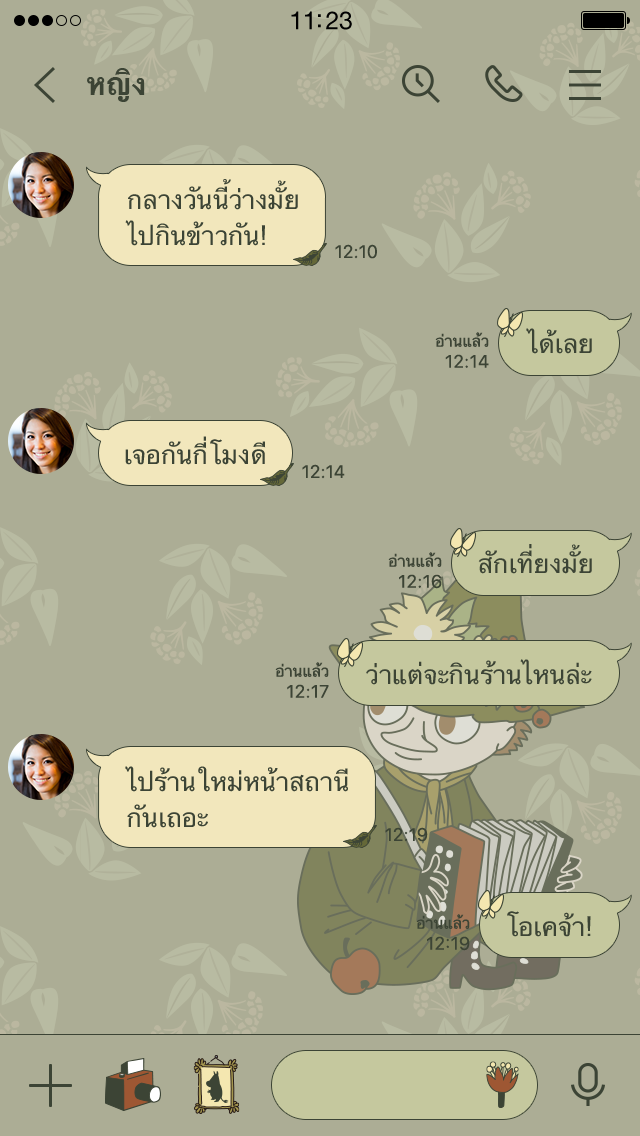
Task: Start a voice call with หญิง
Action: click(503, 85)
